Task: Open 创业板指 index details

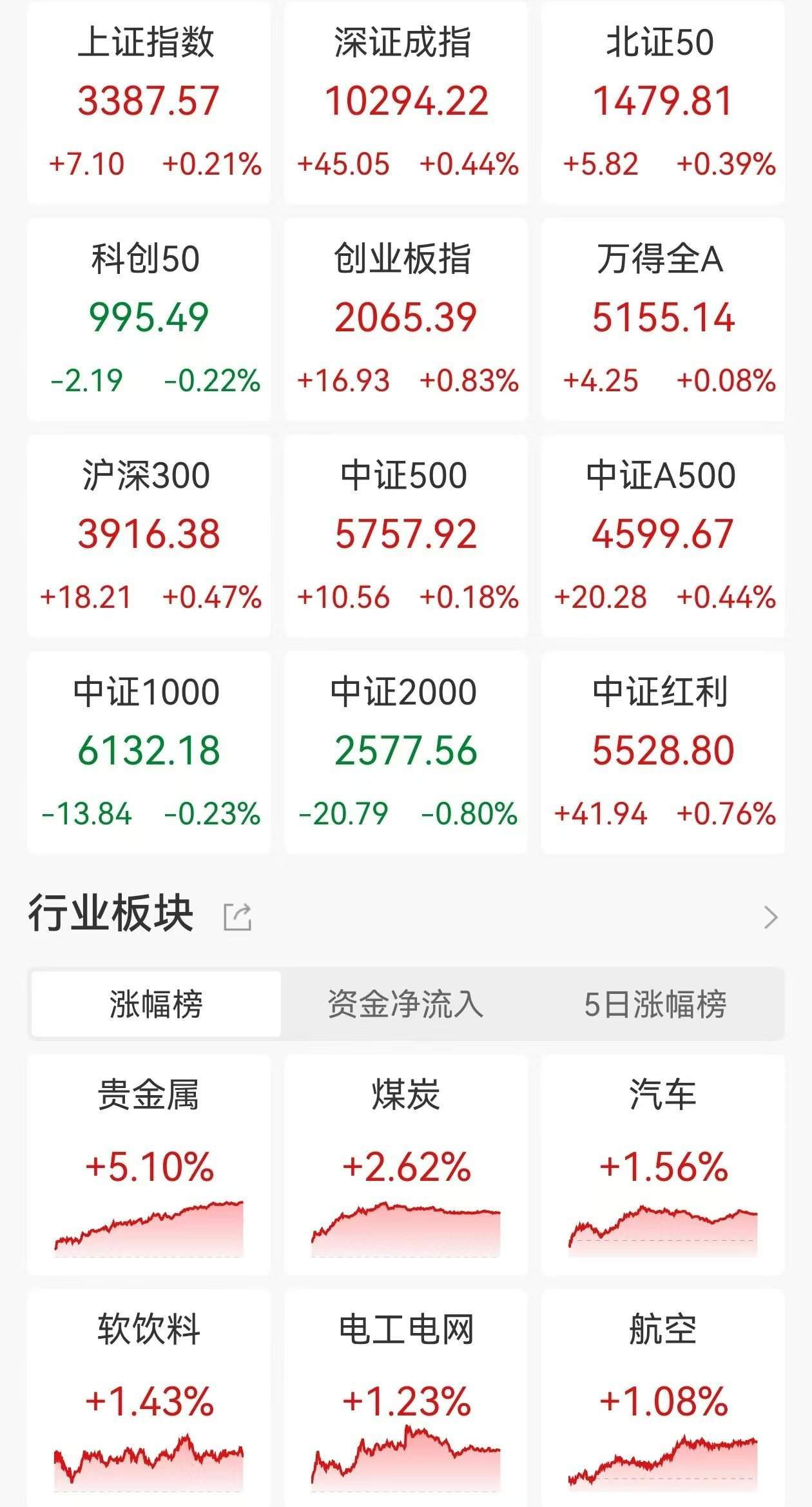Action: 406,320
